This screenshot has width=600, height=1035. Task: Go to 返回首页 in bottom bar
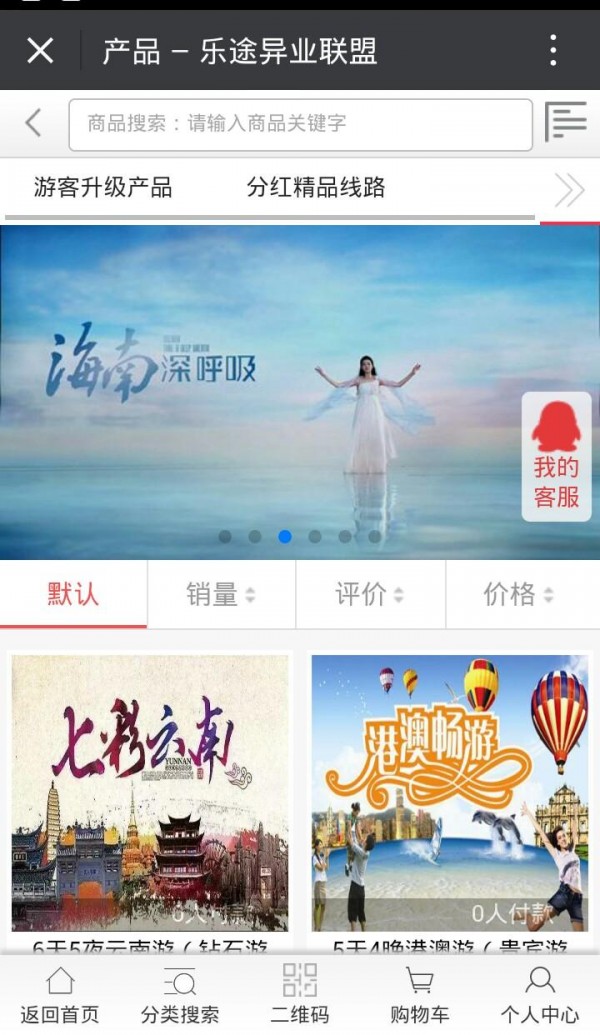[60, 995]
